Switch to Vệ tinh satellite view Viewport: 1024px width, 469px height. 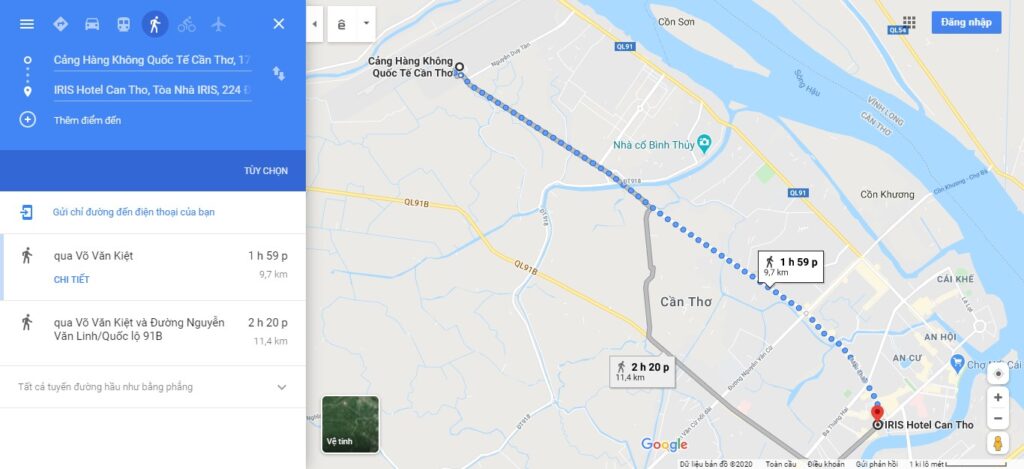[x=350, y=424]
